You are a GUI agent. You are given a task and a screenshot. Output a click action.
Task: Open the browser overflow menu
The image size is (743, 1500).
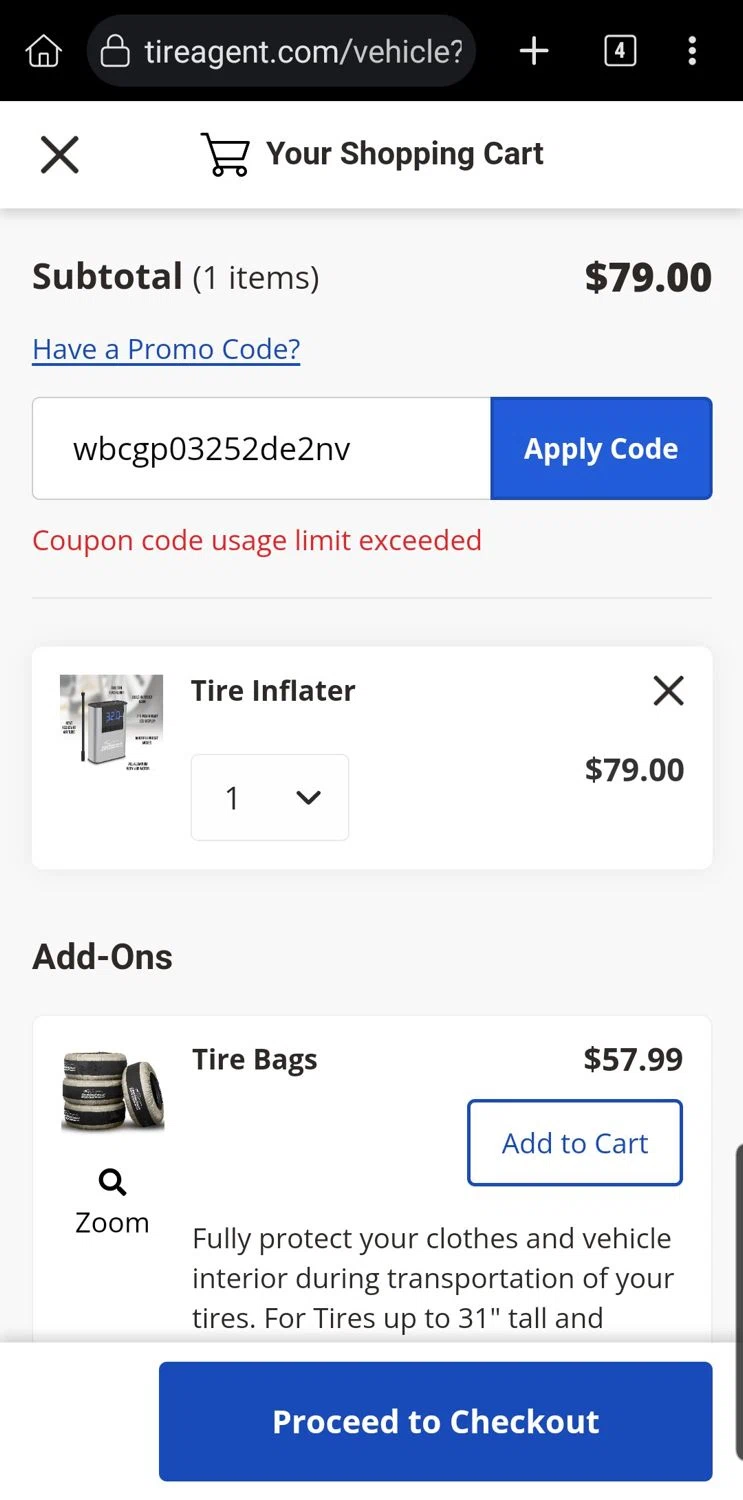(692, 50)
